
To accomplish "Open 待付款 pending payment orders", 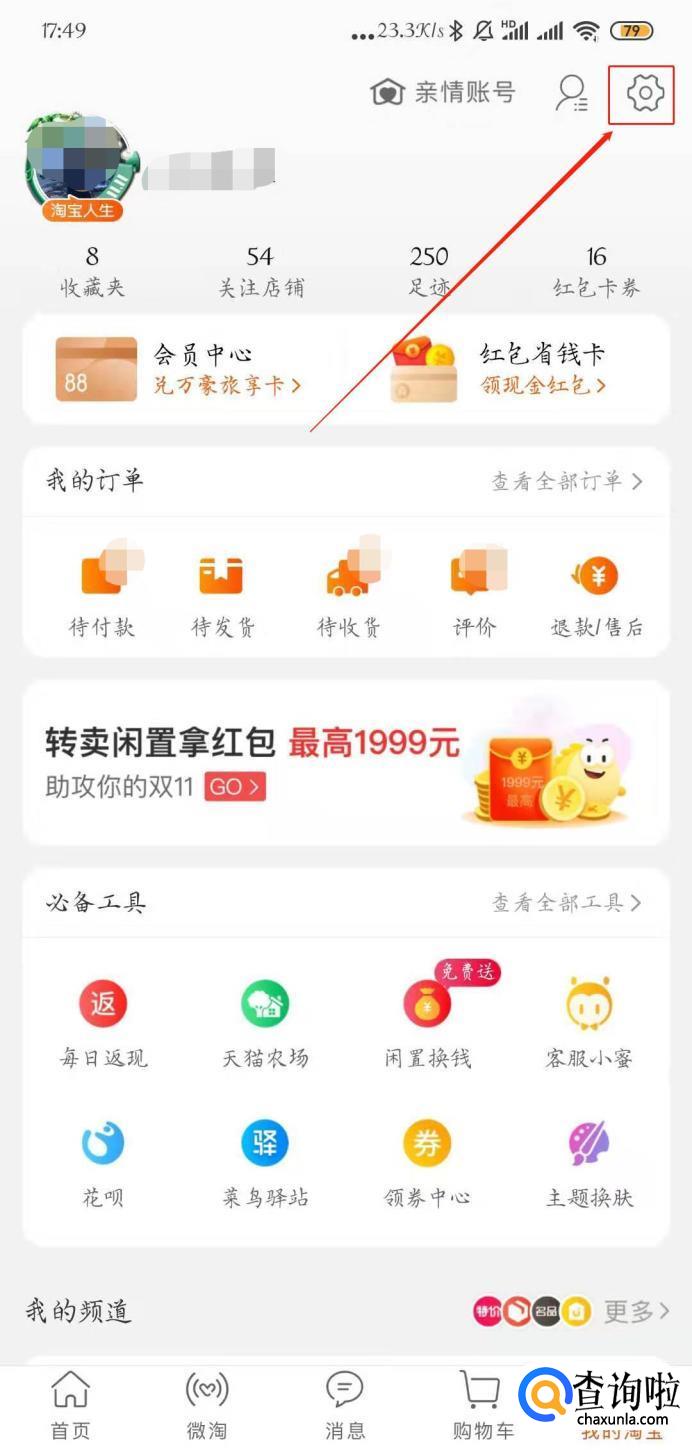I will (x=101, y=595).
